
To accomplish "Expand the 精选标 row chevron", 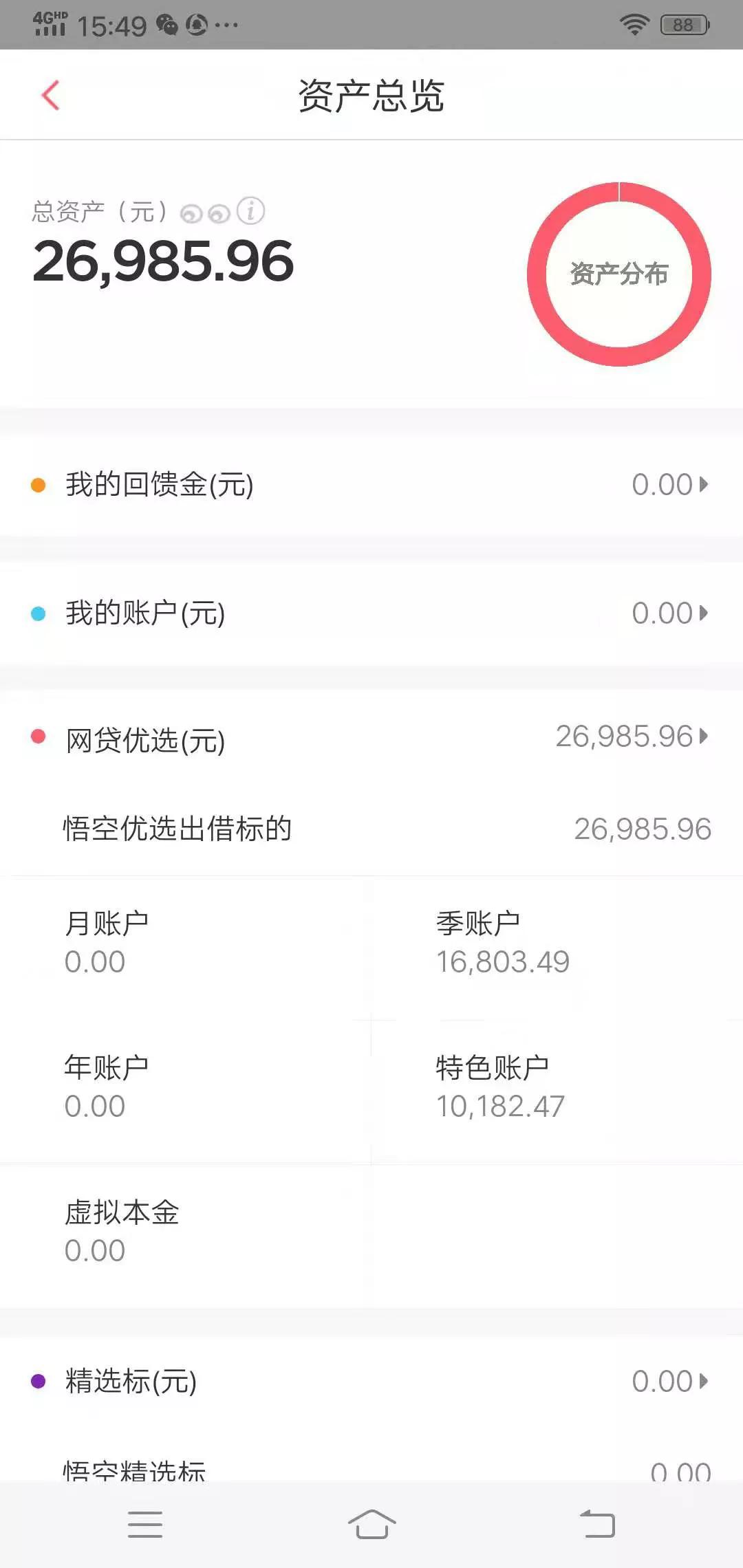I will [703, 1380].
